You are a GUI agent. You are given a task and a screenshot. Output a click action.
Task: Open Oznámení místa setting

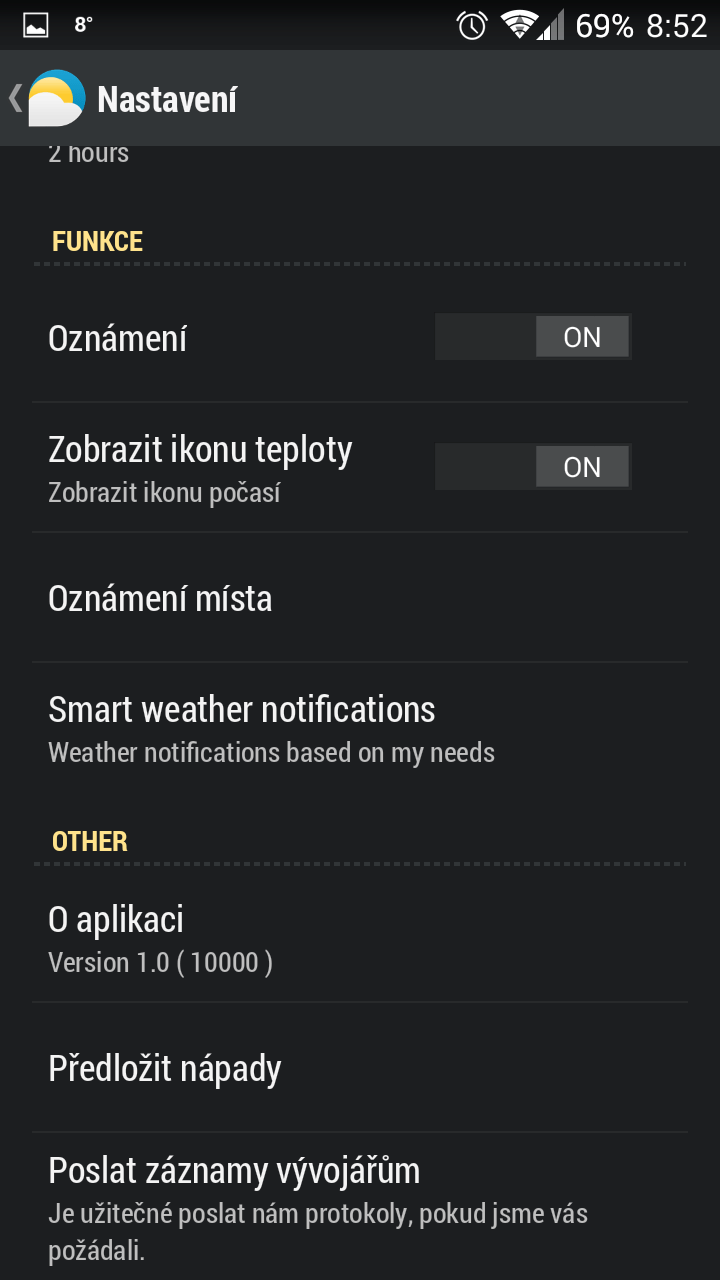360,598
